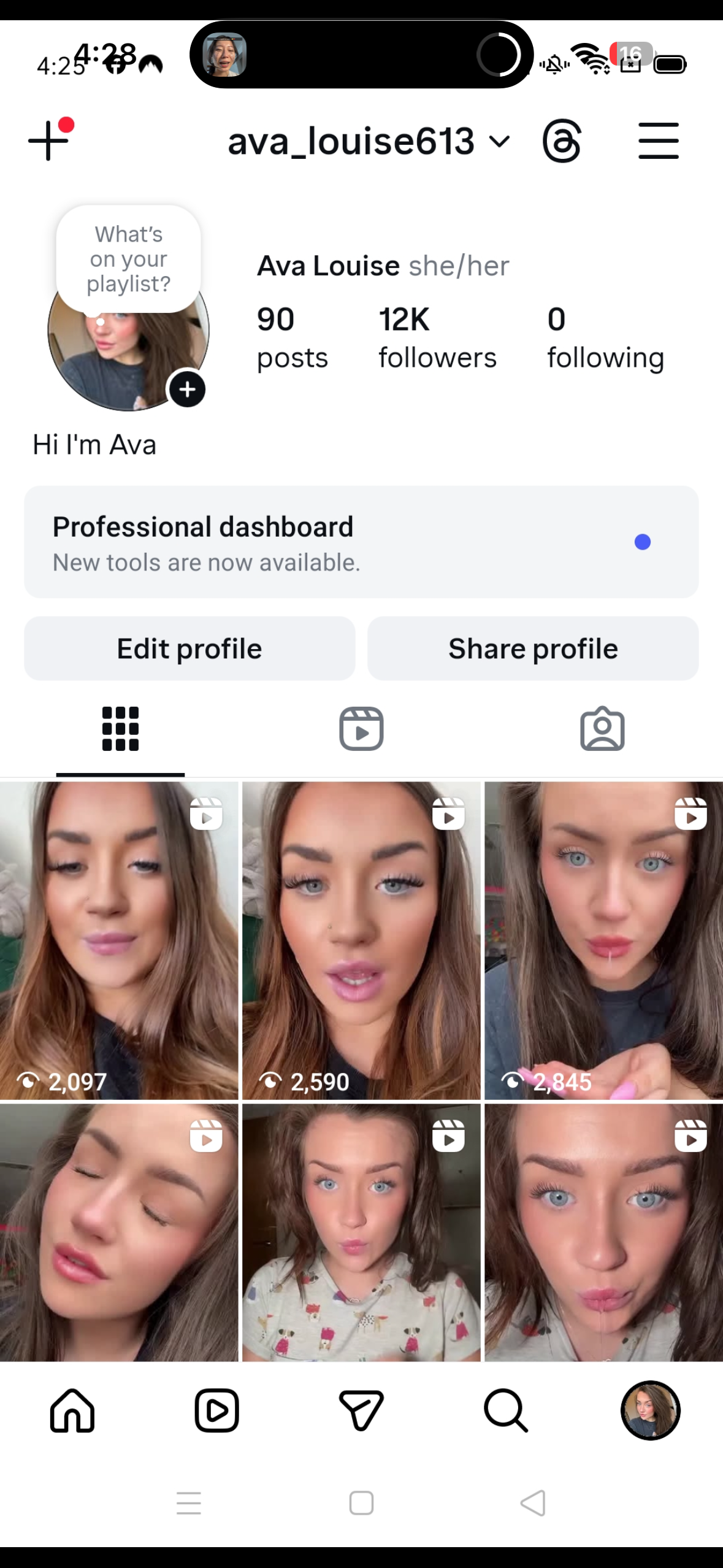Tap Edit profile
Screen dimensions: 723x1568
[189, 648]
